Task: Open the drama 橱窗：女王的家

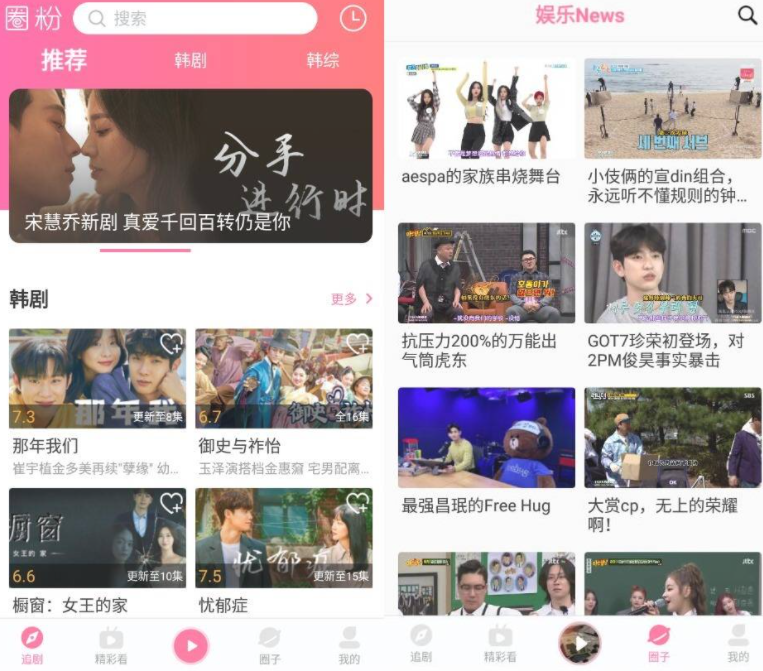Action: tap(97, 538)
